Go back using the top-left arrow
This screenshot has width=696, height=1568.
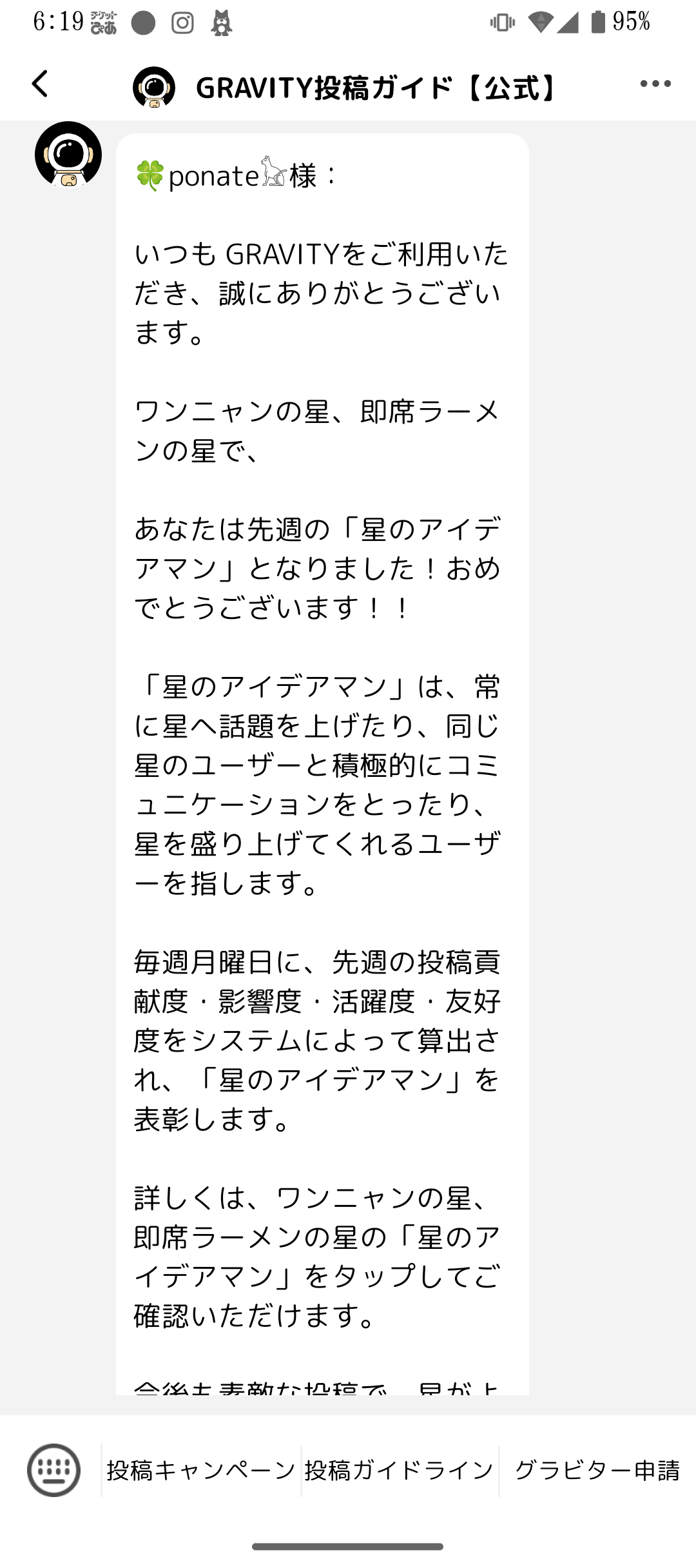click(40, 84)
